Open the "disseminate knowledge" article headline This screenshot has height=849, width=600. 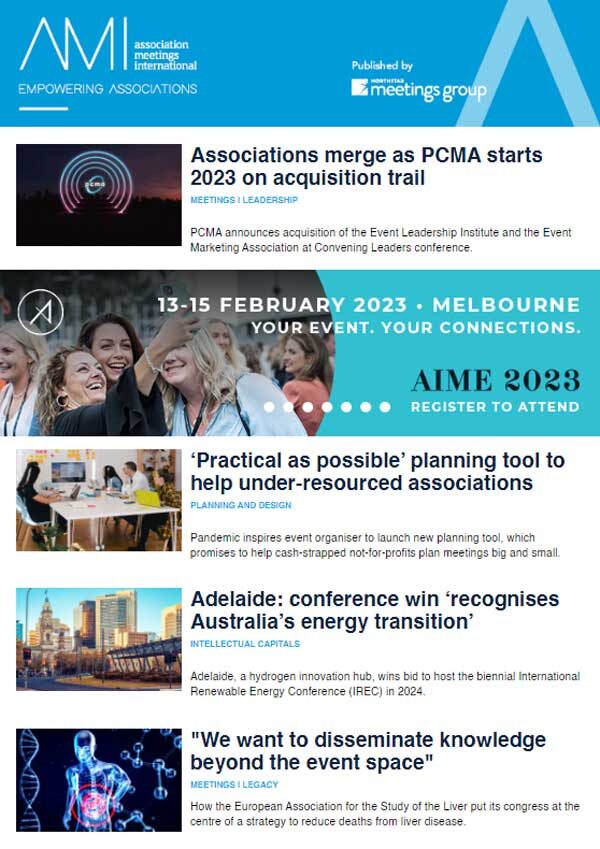(368, 751)
